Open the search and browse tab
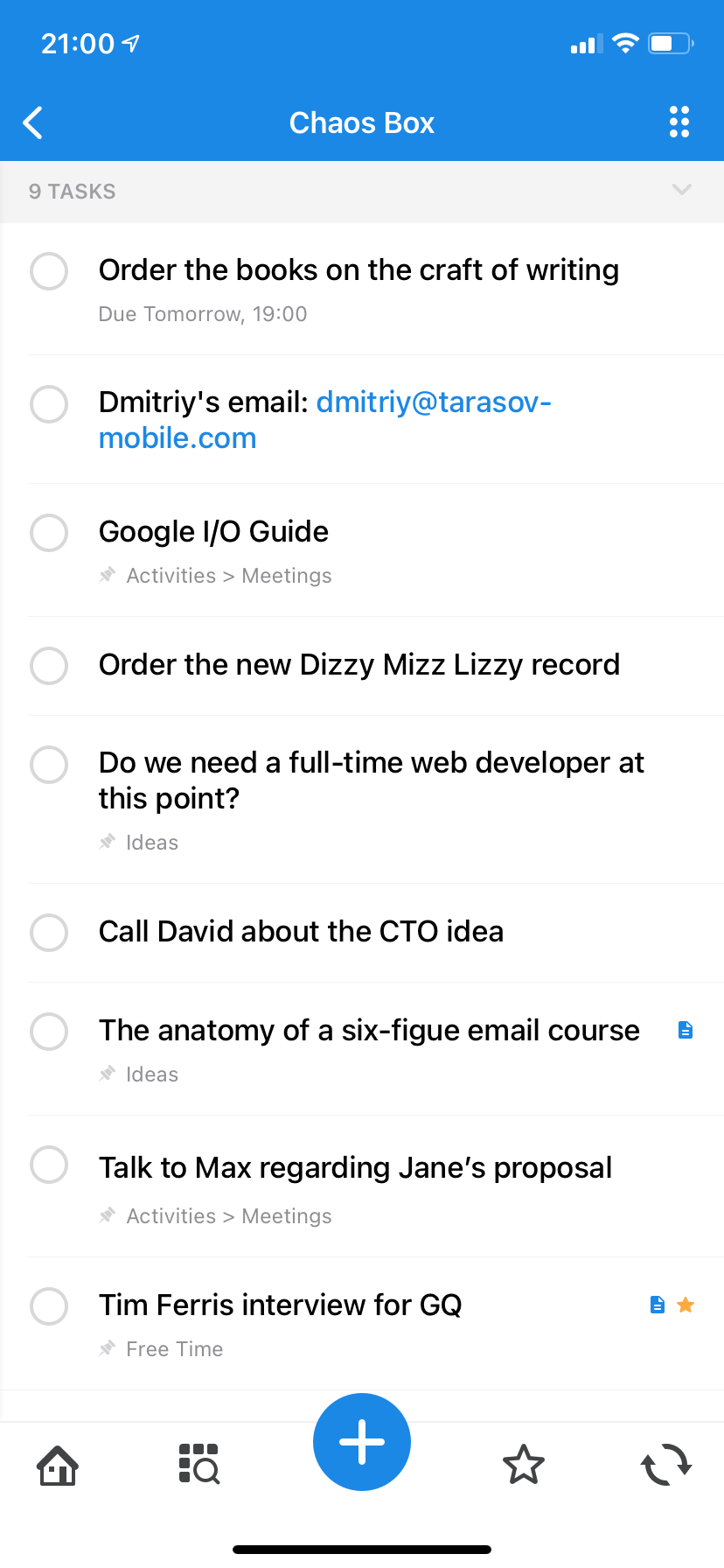This screenshot has height=1568, width=724. 199,1465
